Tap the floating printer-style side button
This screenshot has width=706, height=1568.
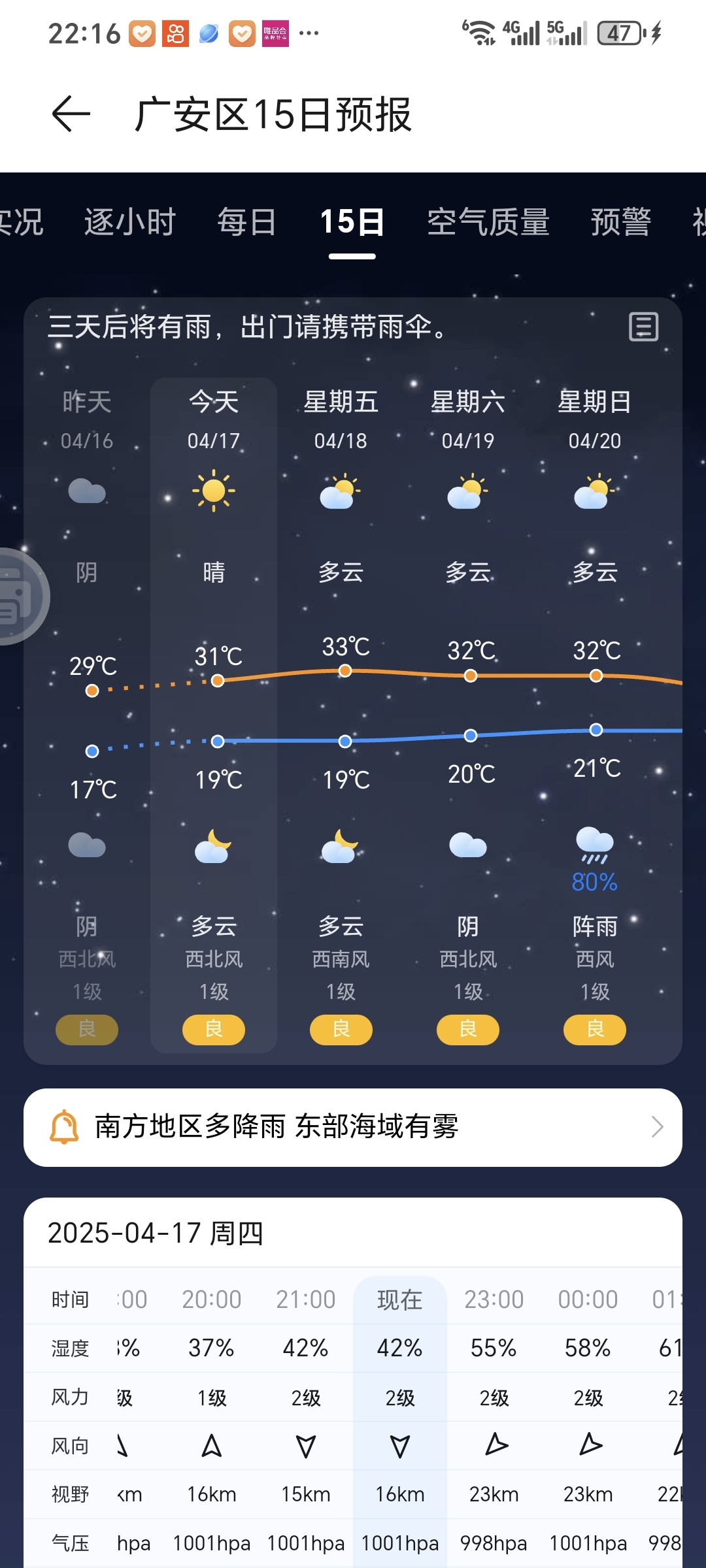[18, 596]
